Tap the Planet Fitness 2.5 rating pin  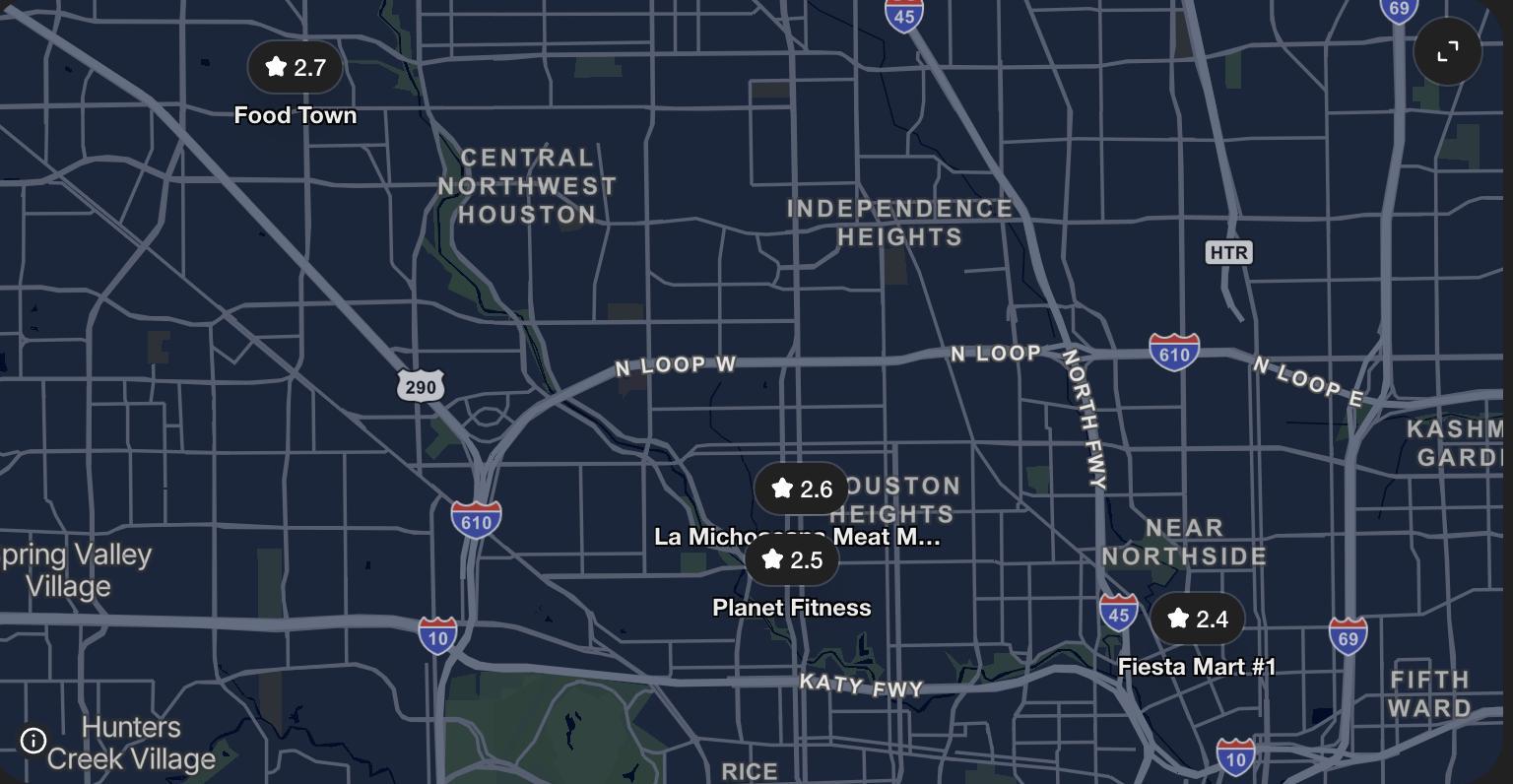coord(792,560)
